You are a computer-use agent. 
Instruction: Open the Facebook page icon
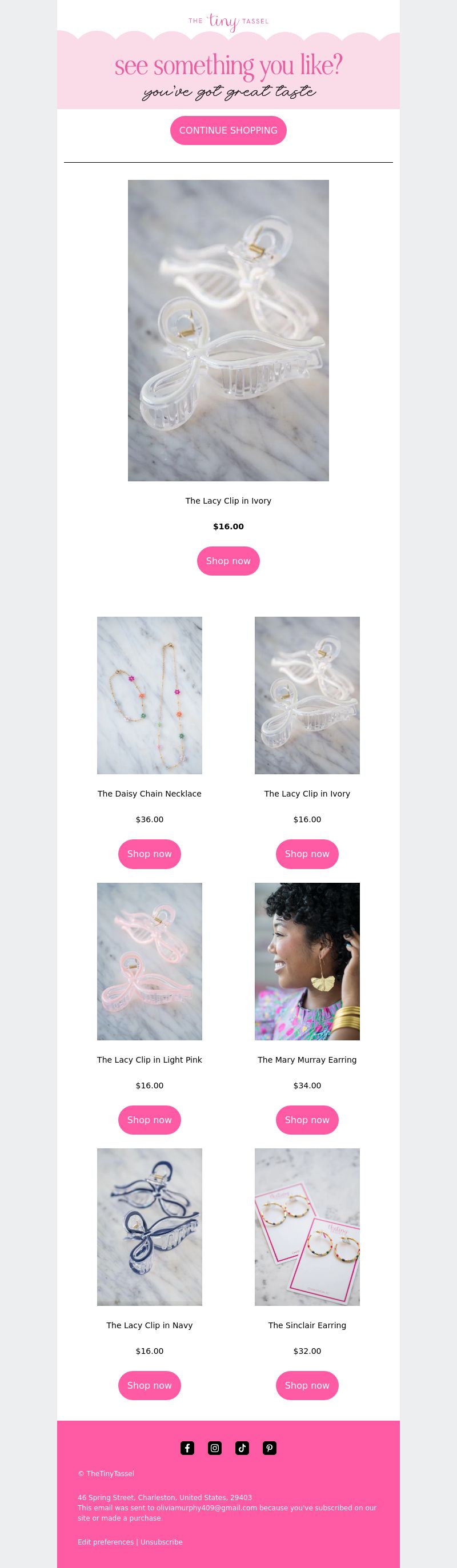[x=187, y=1448]
